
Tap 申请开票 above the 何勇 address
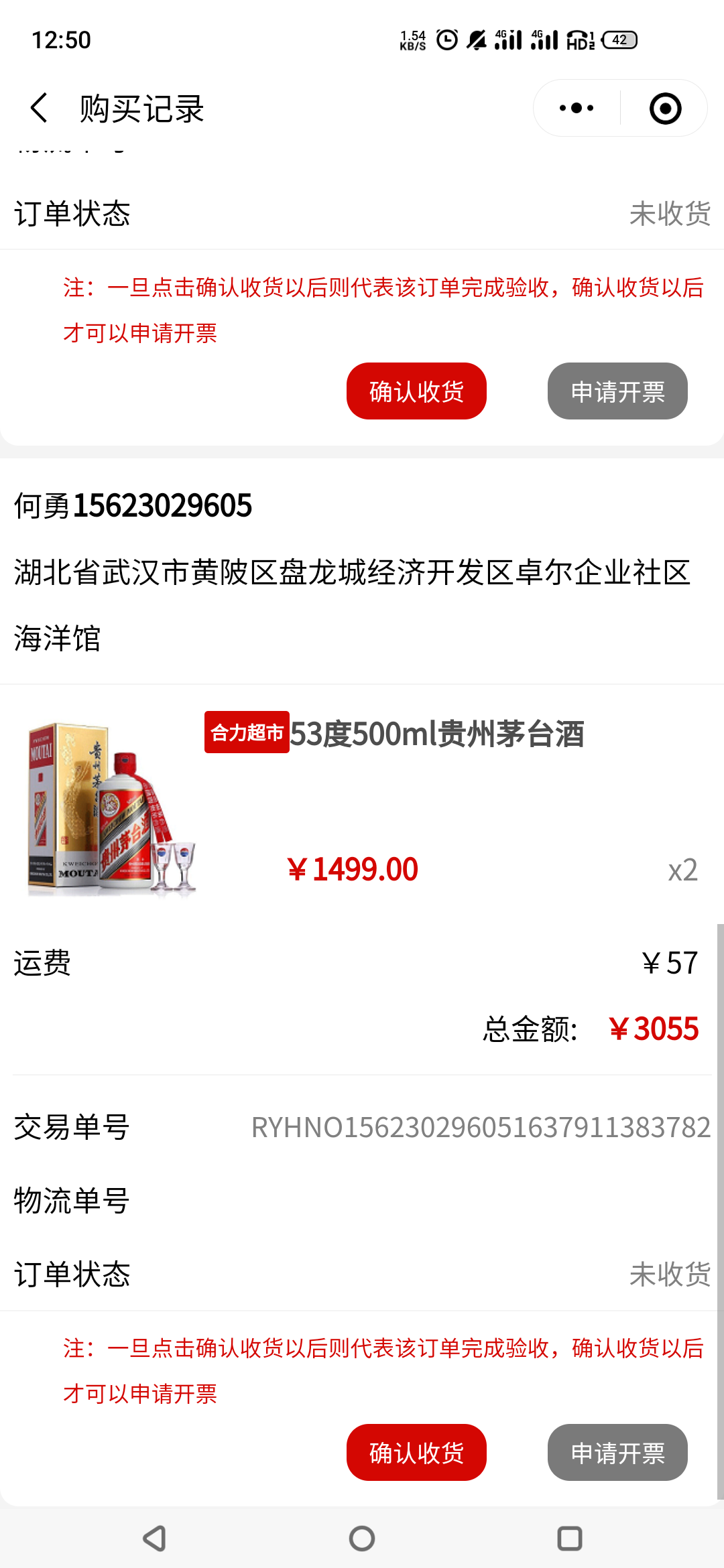click(x=617, y=391)
